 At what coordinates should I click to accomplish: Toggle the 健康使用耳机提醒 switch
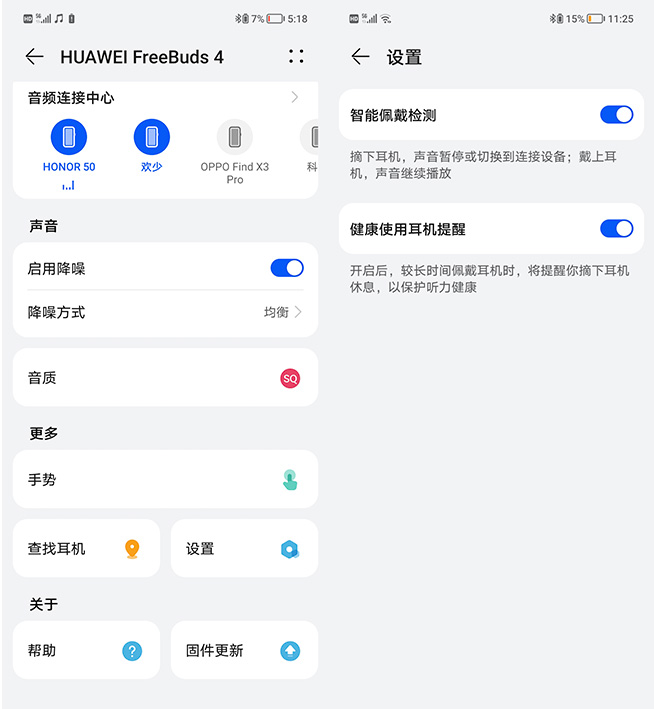(616, 229)
